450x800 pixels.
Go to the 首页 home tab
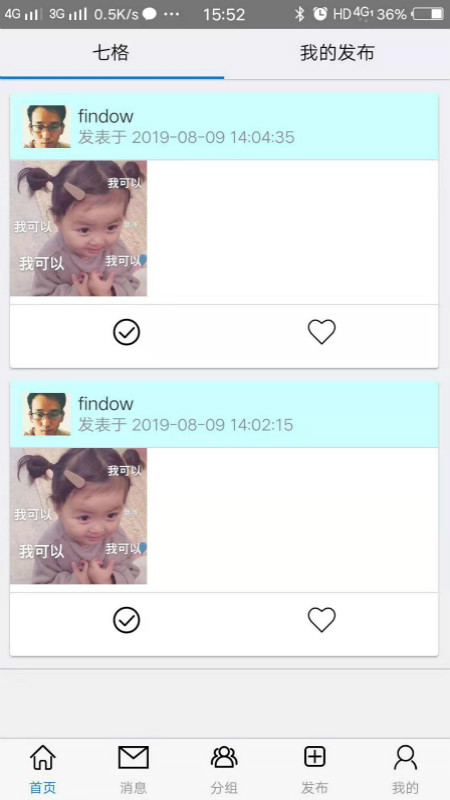43,769
